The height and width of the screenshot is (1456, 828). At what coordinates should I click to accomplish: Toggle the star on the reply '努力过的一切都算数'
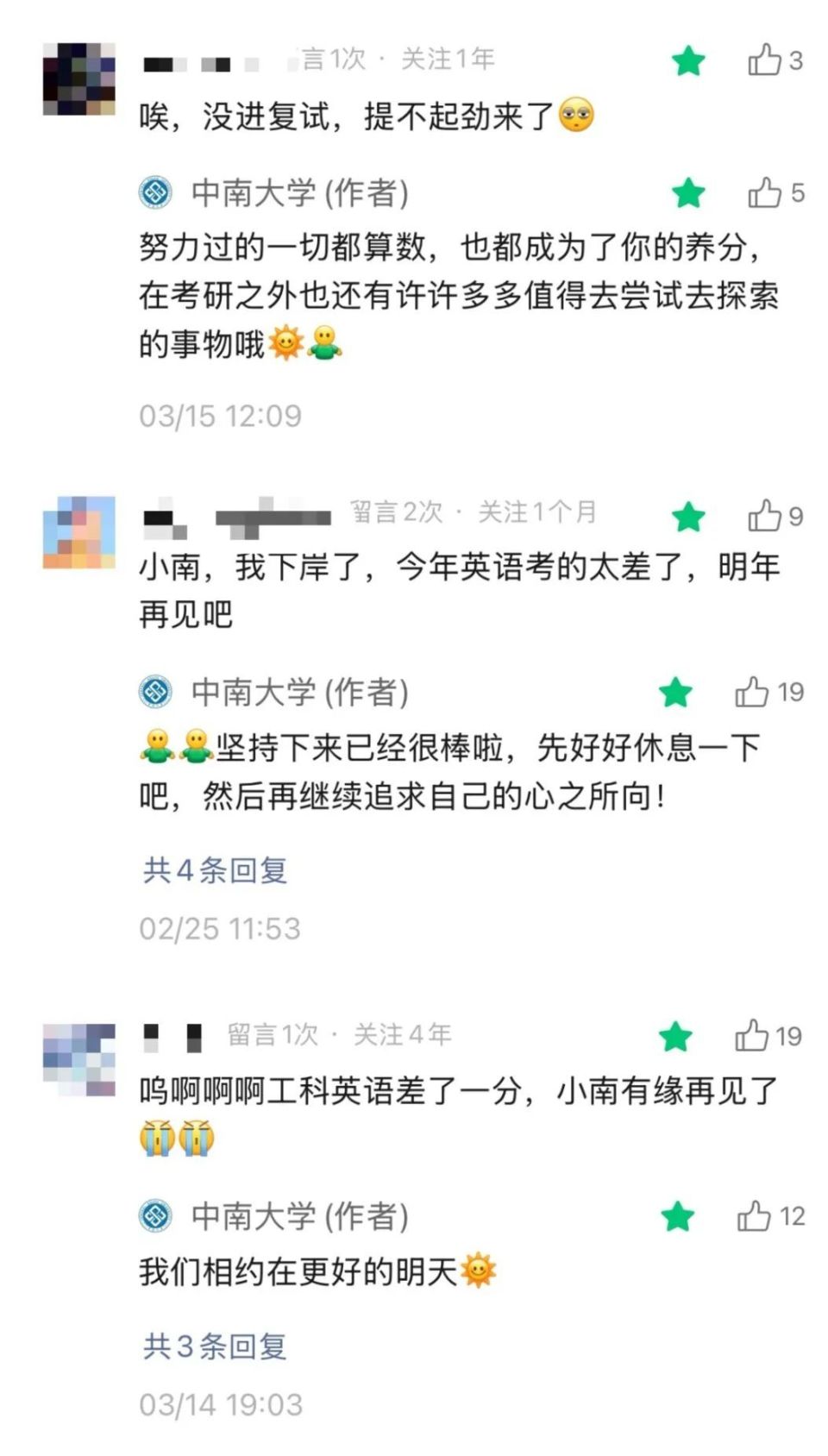688,193
